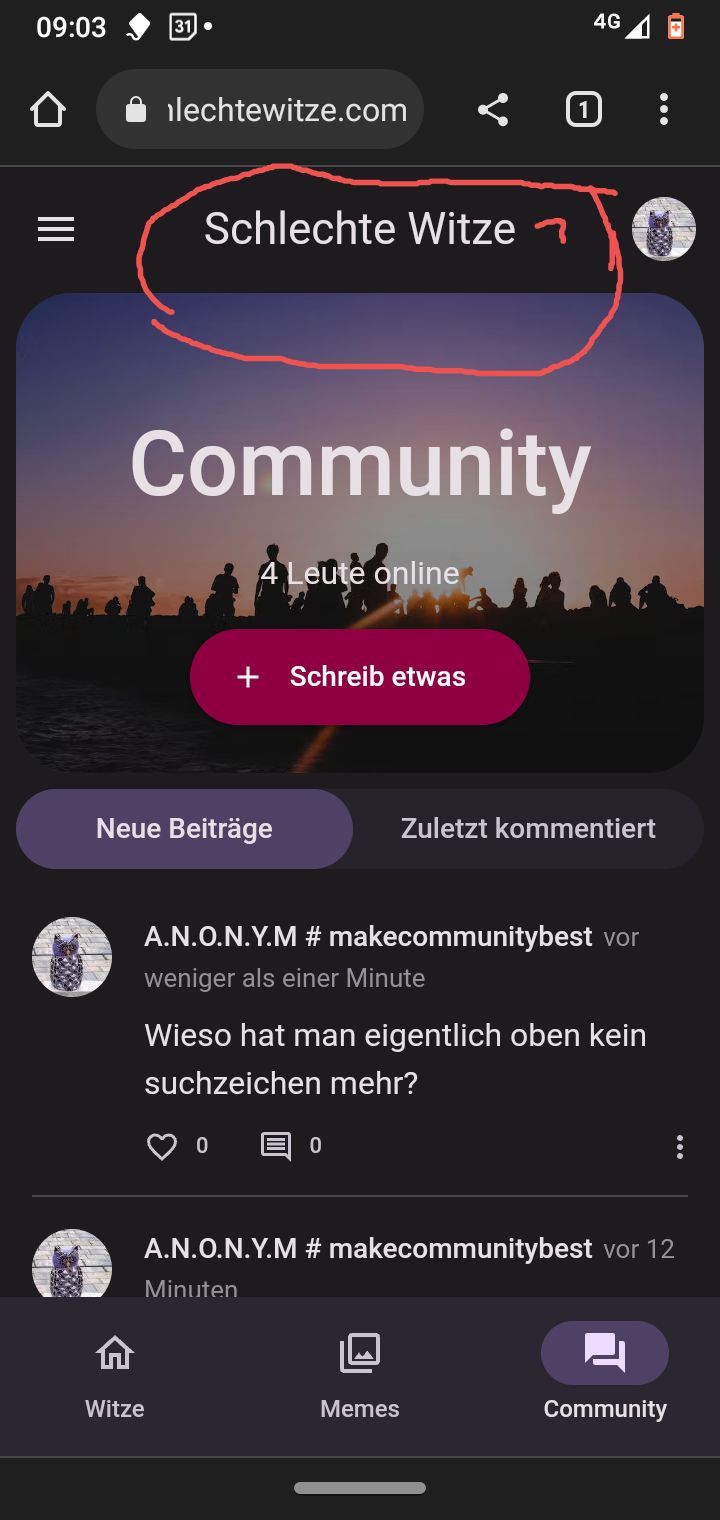Open the hamburger drawer menu
Screen dimensions: 720x1520
coord(56,230)
